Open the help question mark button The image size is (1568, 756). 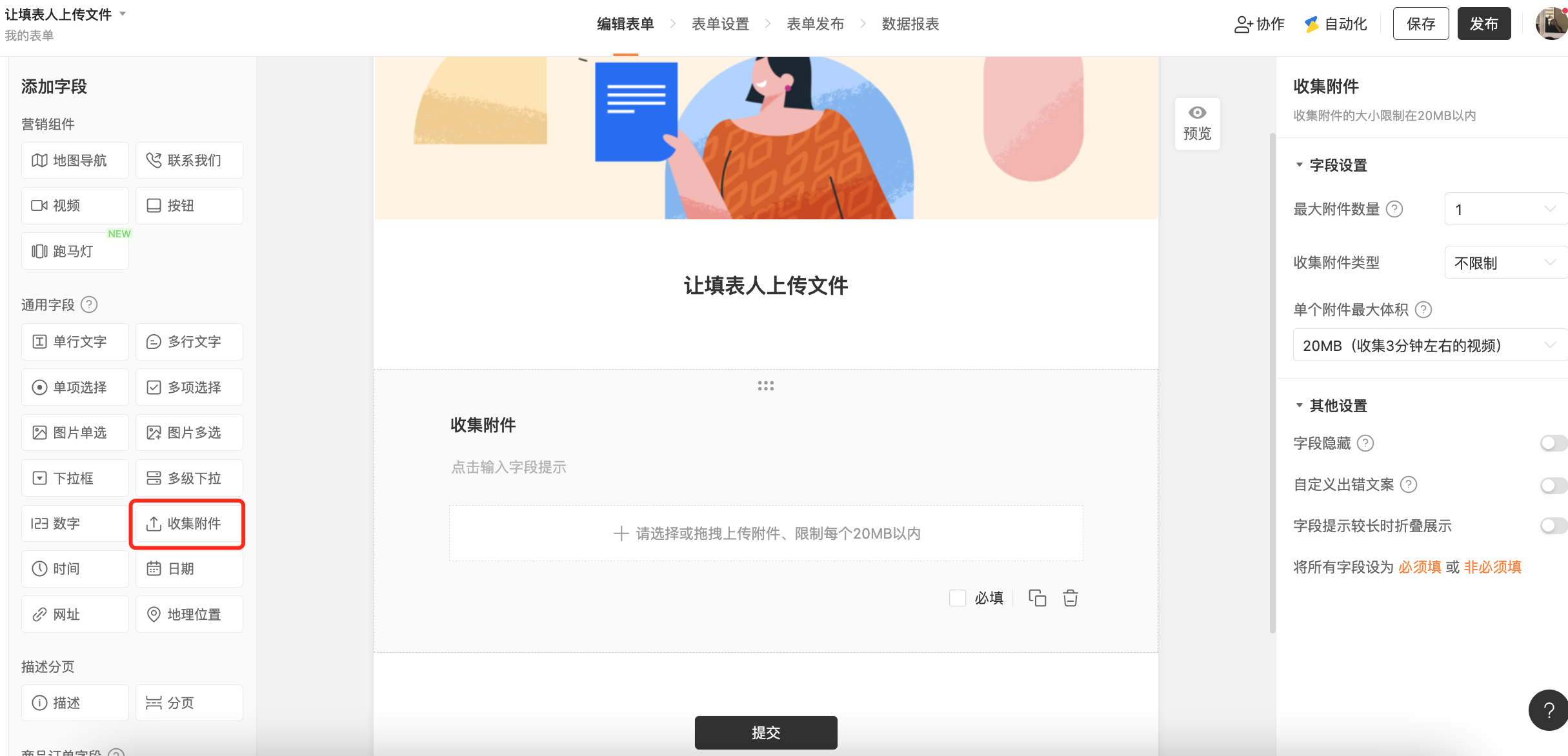point(1549,710)
